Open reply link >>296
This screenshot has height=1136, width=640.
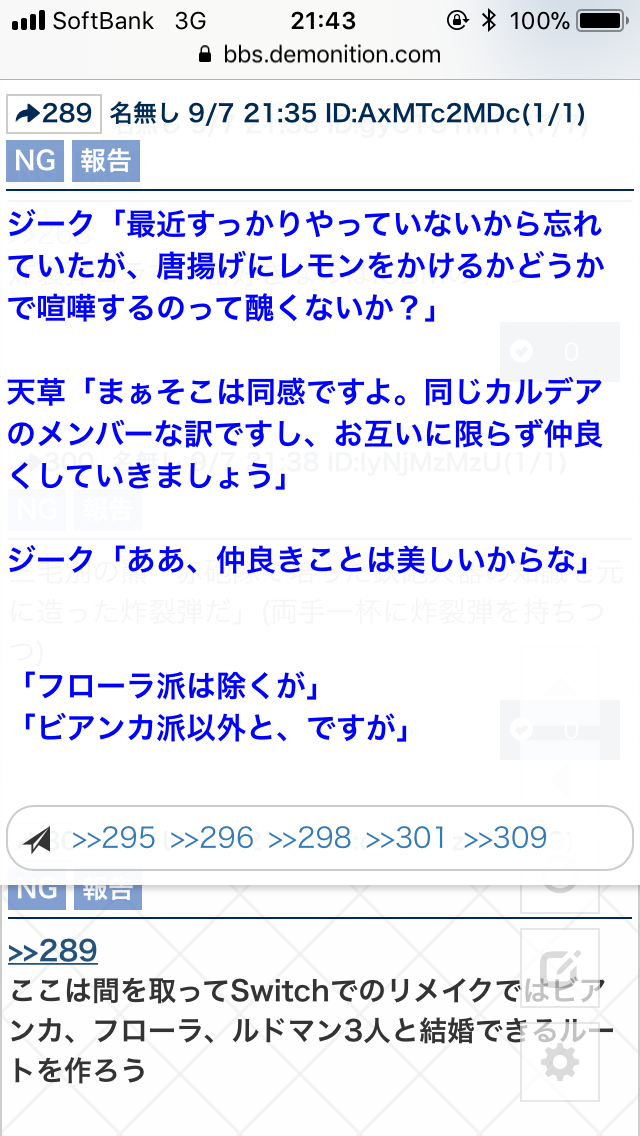pyautogui.click(x=212, y=838)
